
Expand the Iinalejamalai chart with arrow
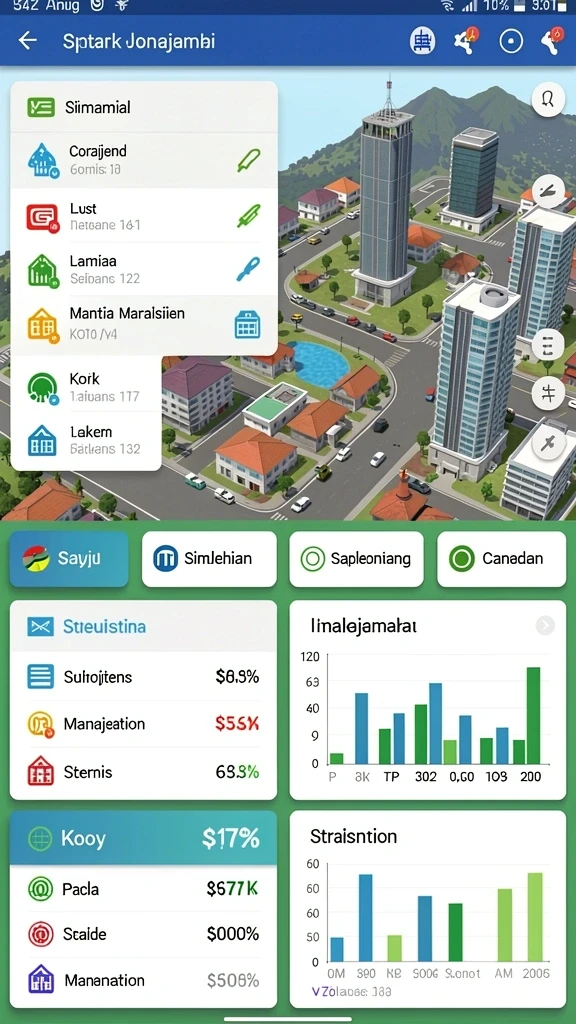pyautogui.click(x=545, y=626)
